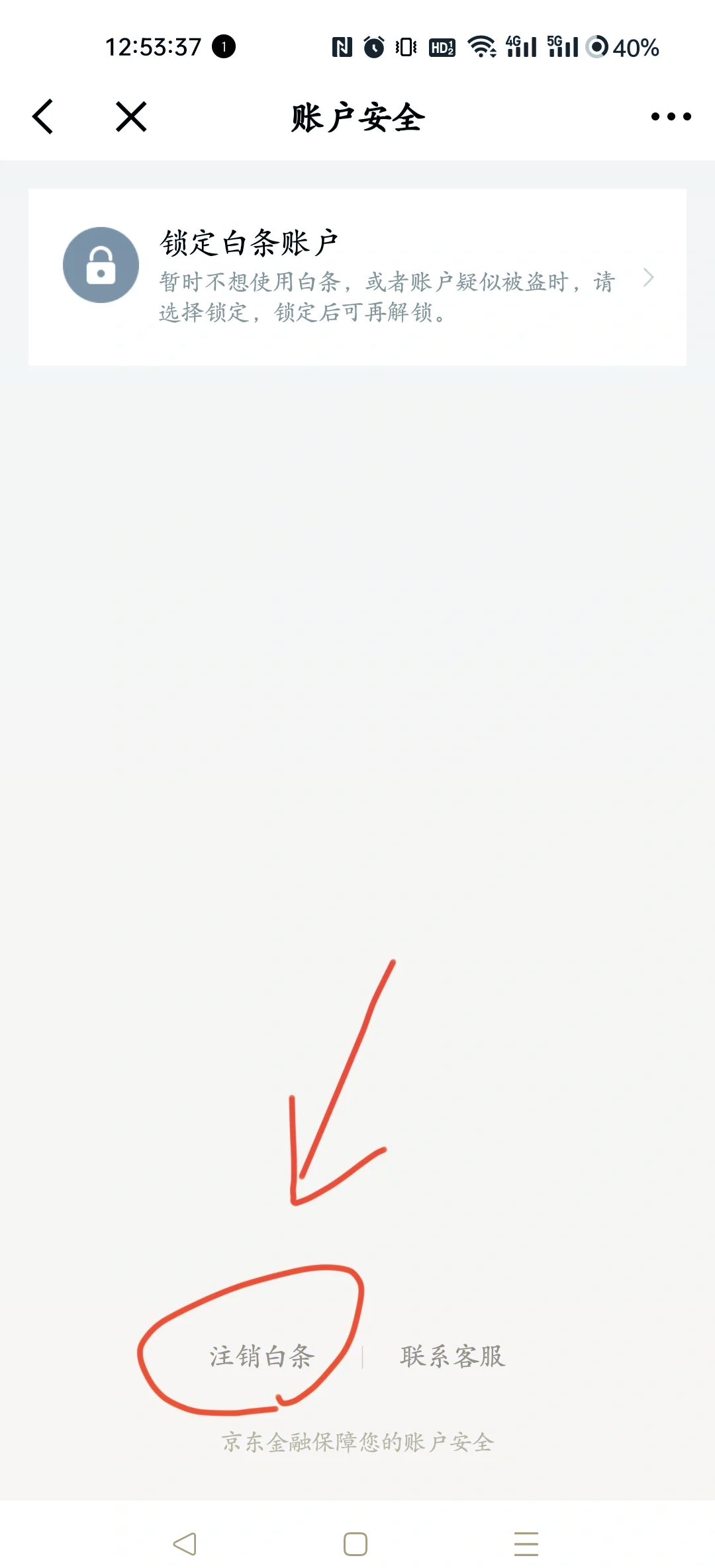Open the 锁定白条账户 row
This screenshot has width=715, height=1568.
click(358, 277)
